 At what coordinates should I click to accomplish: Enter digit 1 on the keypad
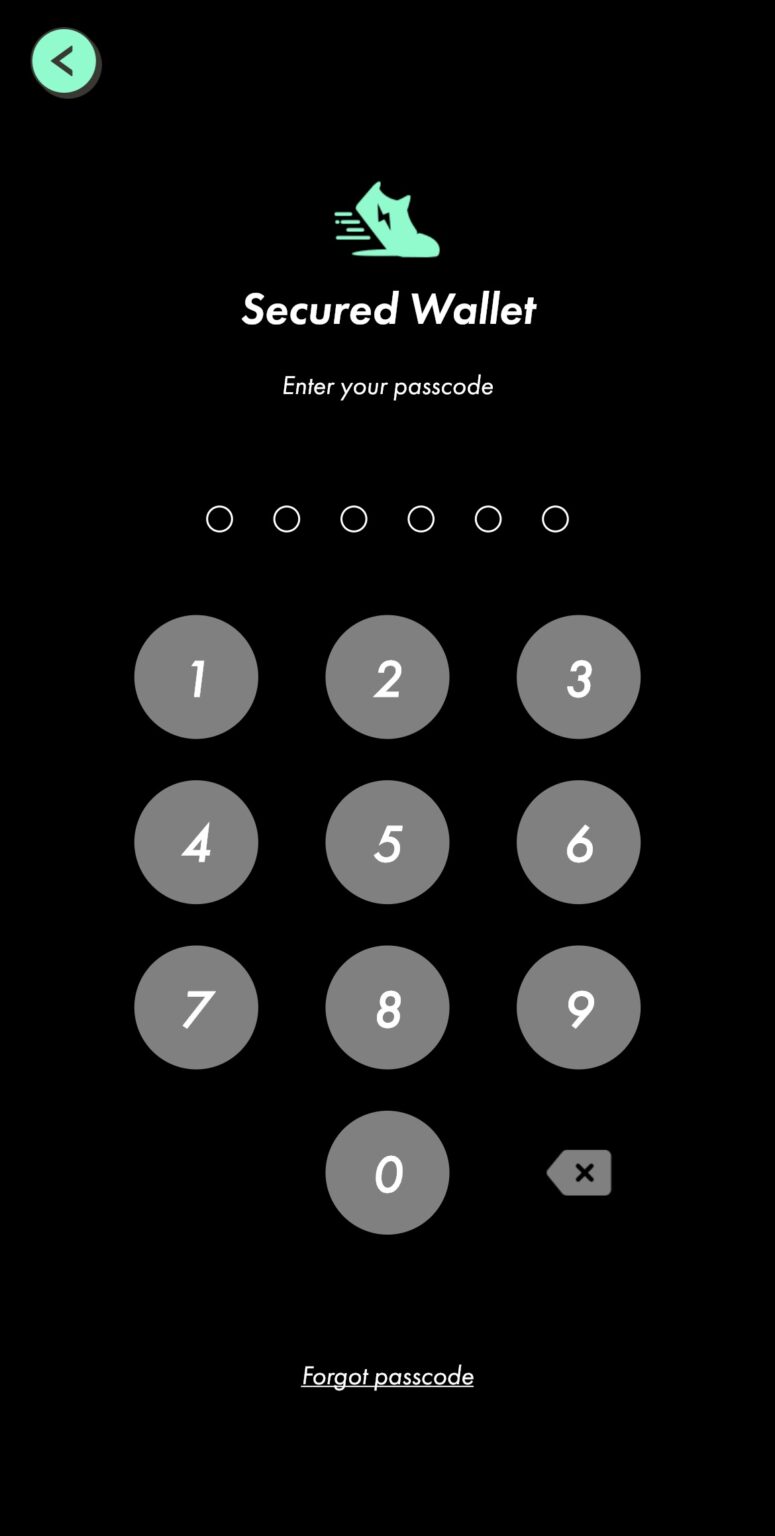pyautogui.click(x=196, y=677)
